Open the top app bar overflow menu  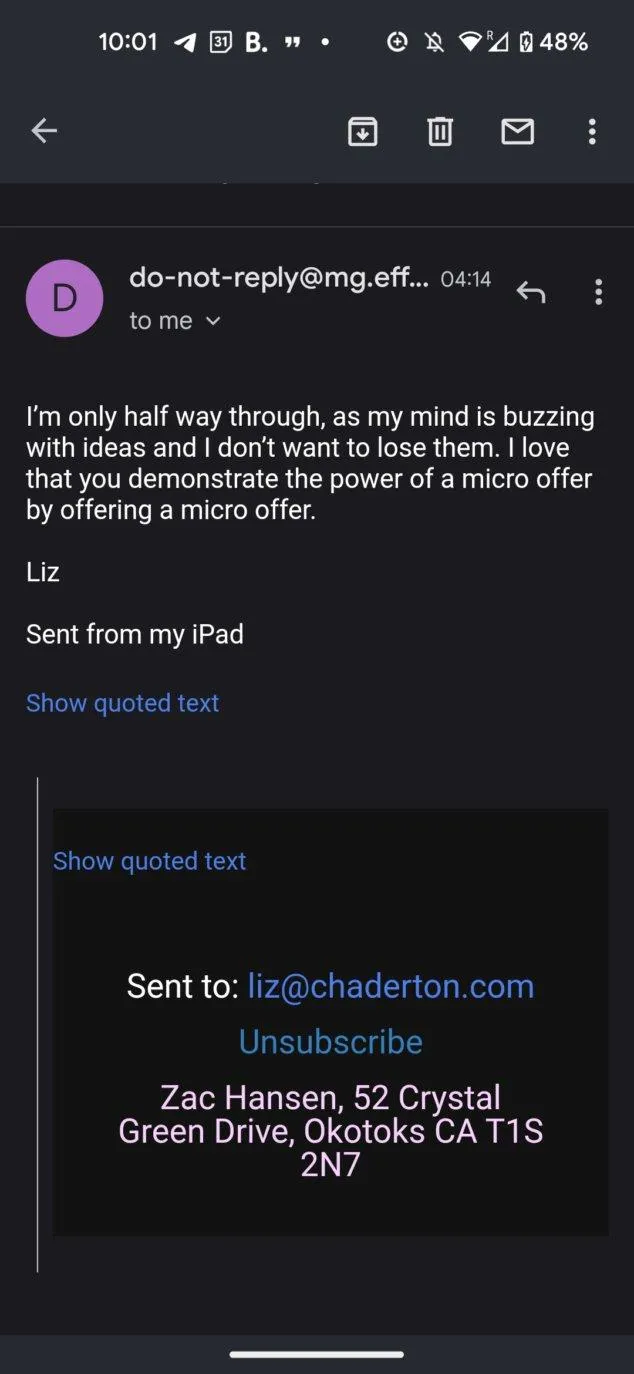[592, 131]
